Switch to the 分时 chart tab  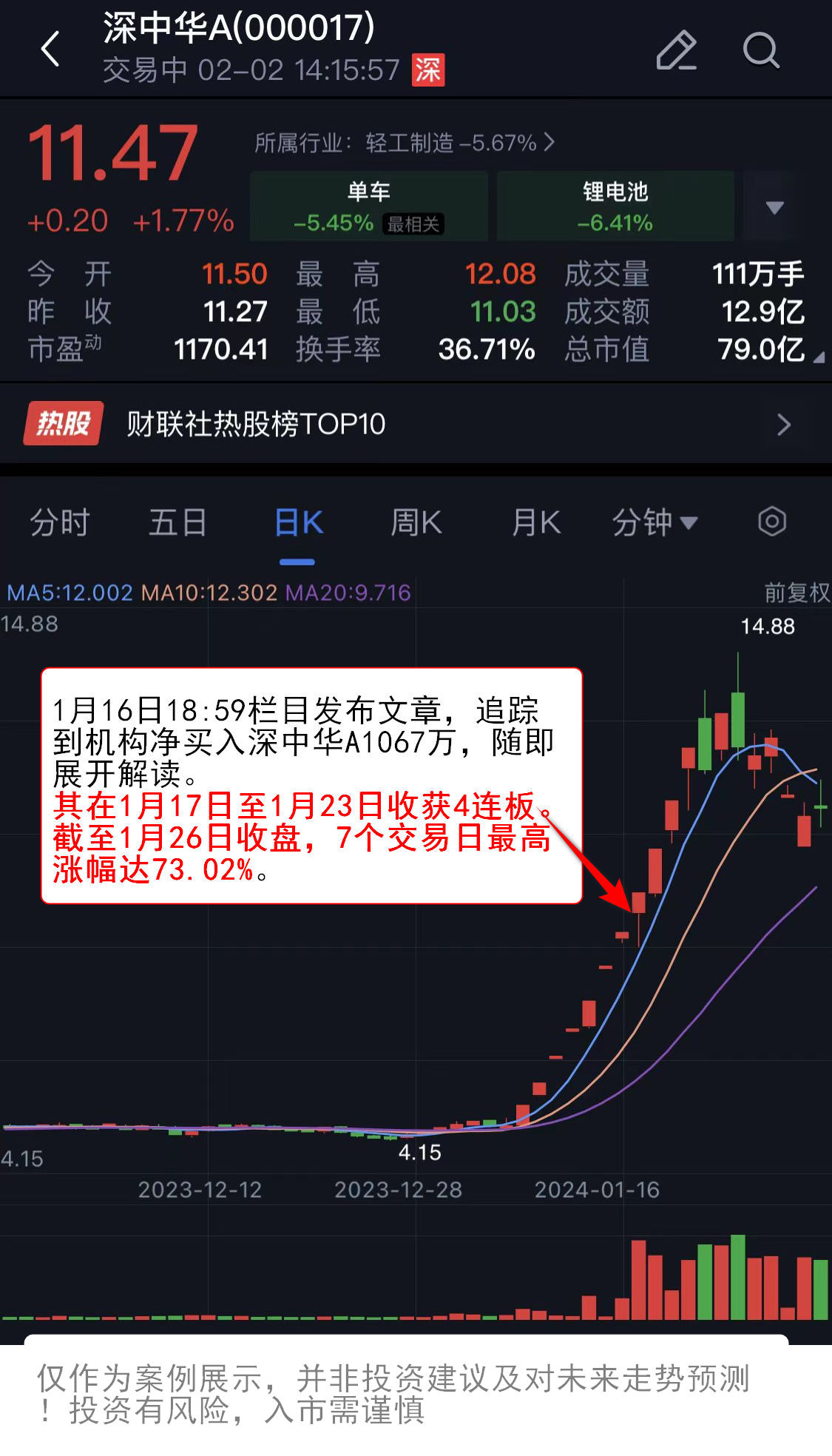pos(59,522)
